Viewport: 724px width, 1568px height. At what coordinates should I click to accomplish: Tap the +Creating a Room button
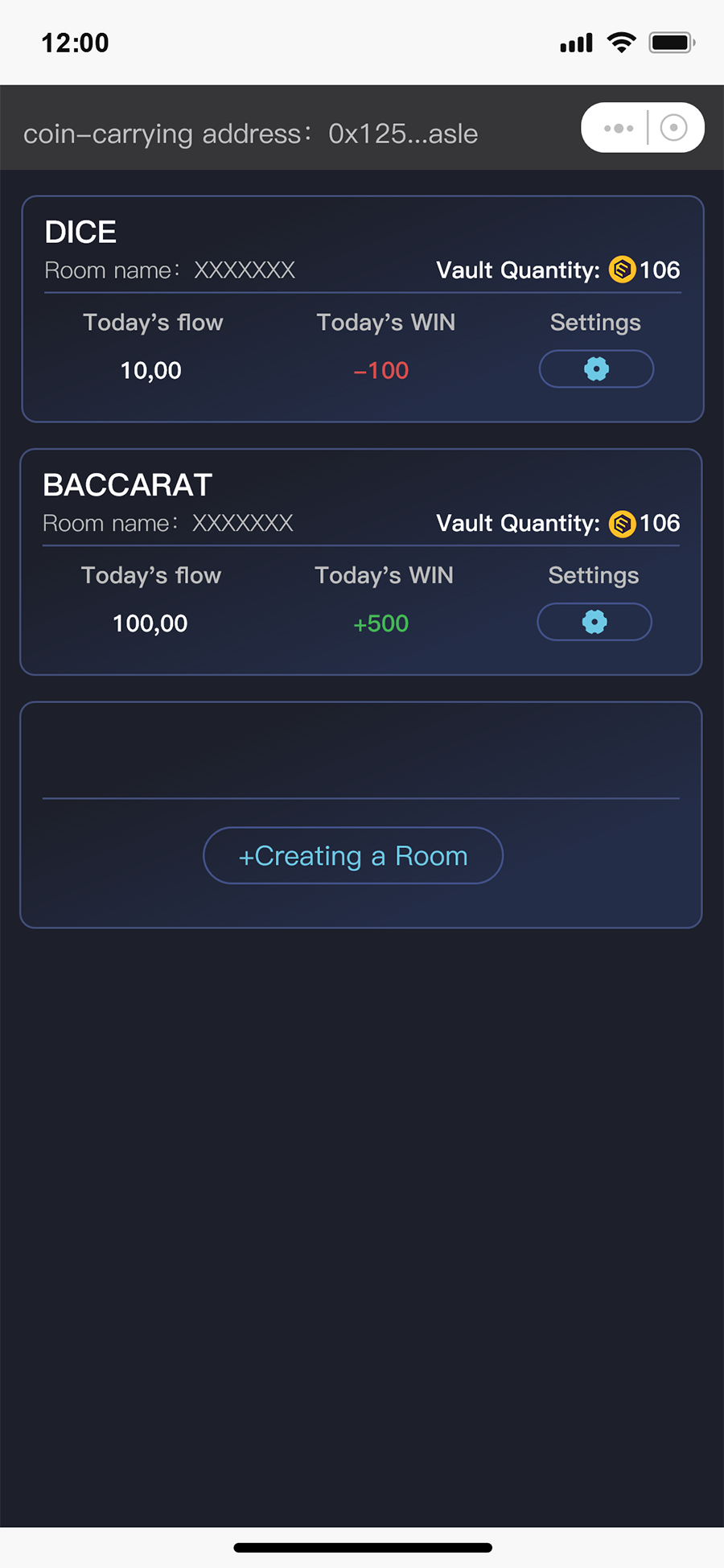pos(353,856)
